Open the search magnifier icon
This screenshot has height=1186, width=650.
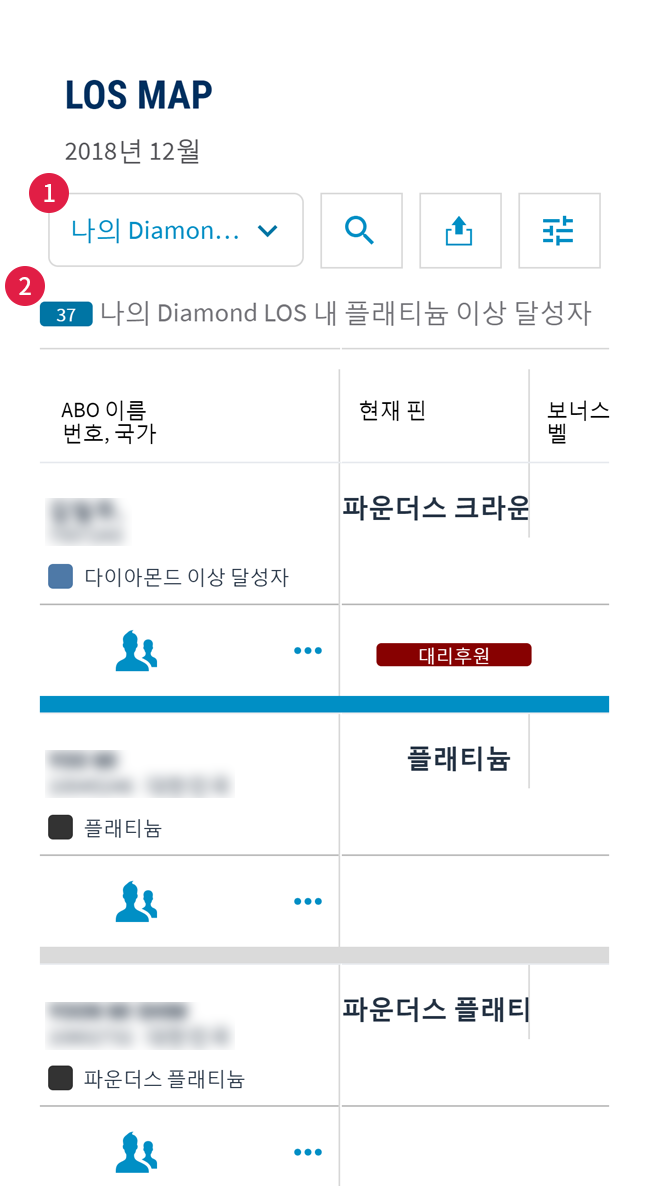coord(361,231)
